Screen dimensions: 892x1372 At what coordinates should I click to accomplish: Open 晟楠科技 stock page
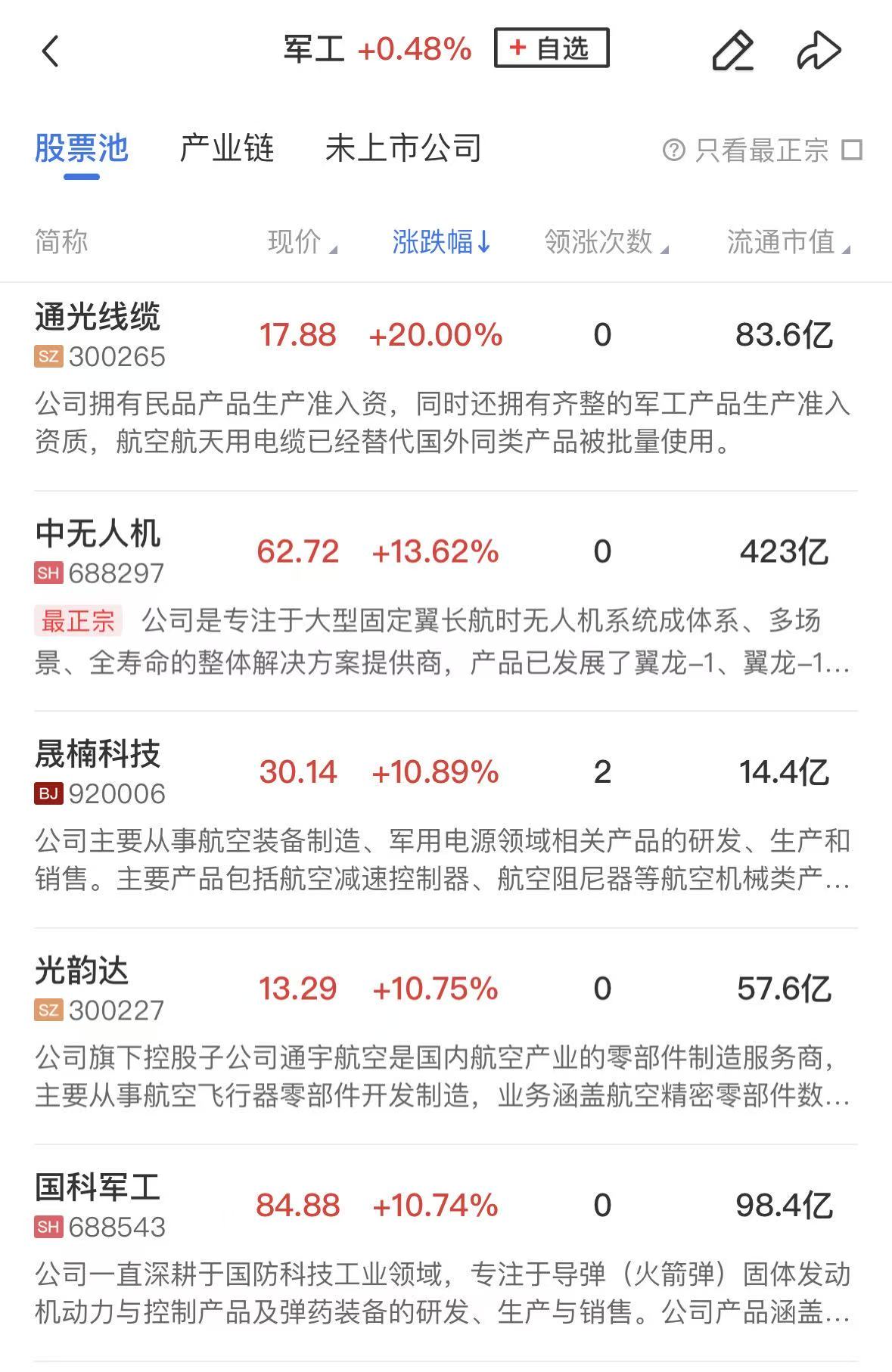coord(98,754)
